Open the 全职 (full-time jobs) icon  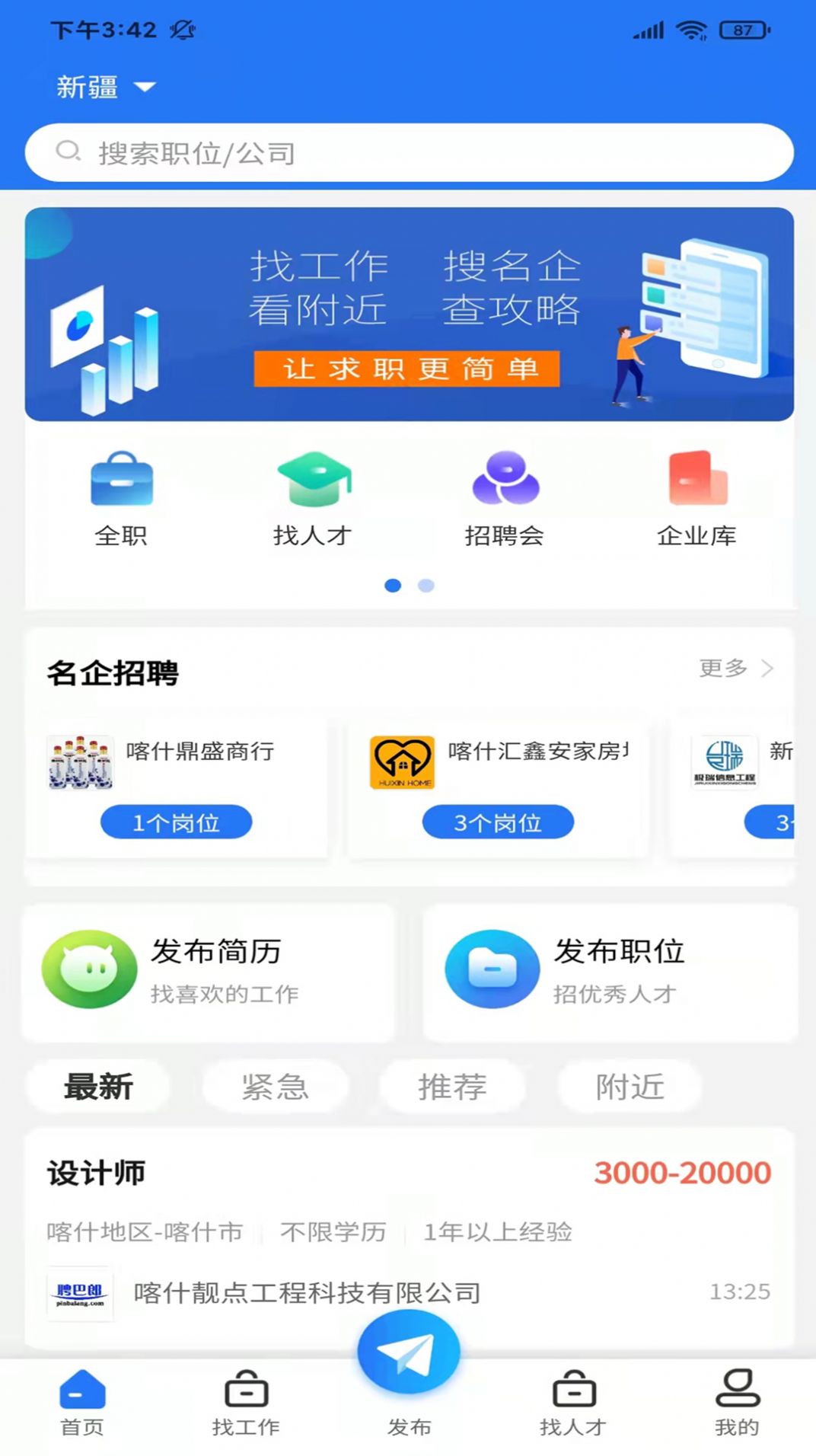[122, 495]
